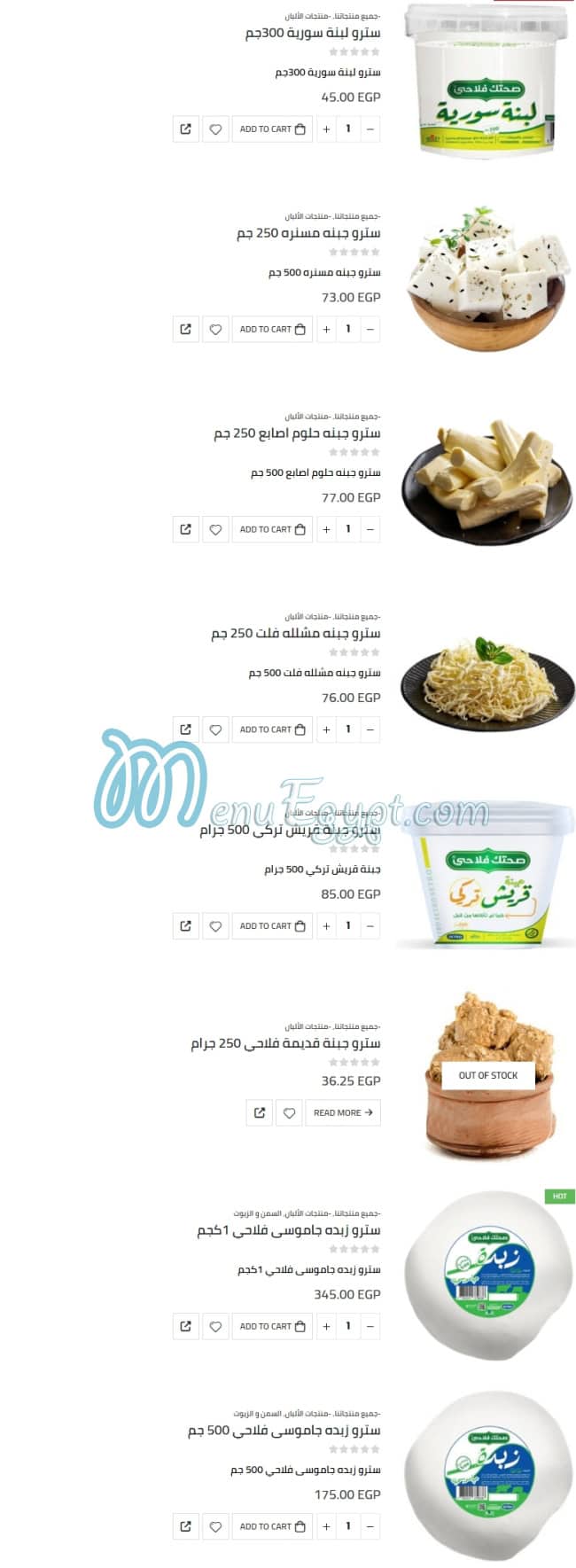Save halloumi fingers cheese to wishlist
Viewport: 576px width, 1568px height.
[x=215, y=530]
